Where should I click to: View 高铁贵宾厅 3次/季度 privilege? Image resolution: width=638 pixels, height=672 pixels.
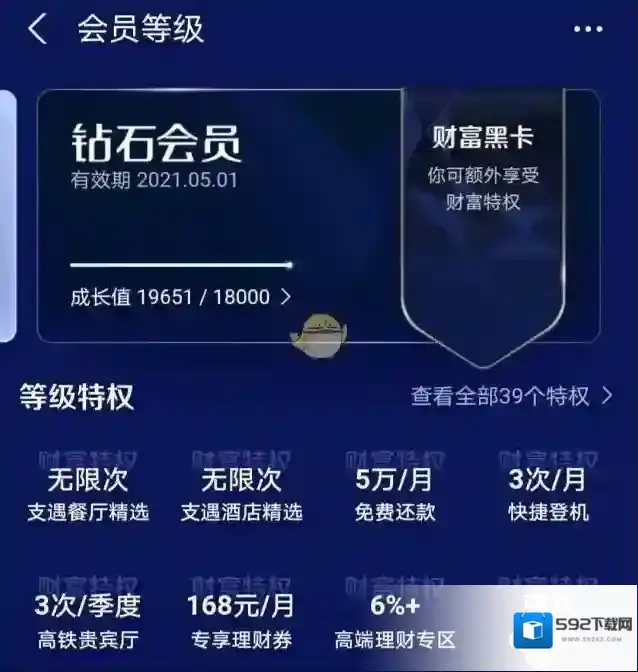pos(88,622)
